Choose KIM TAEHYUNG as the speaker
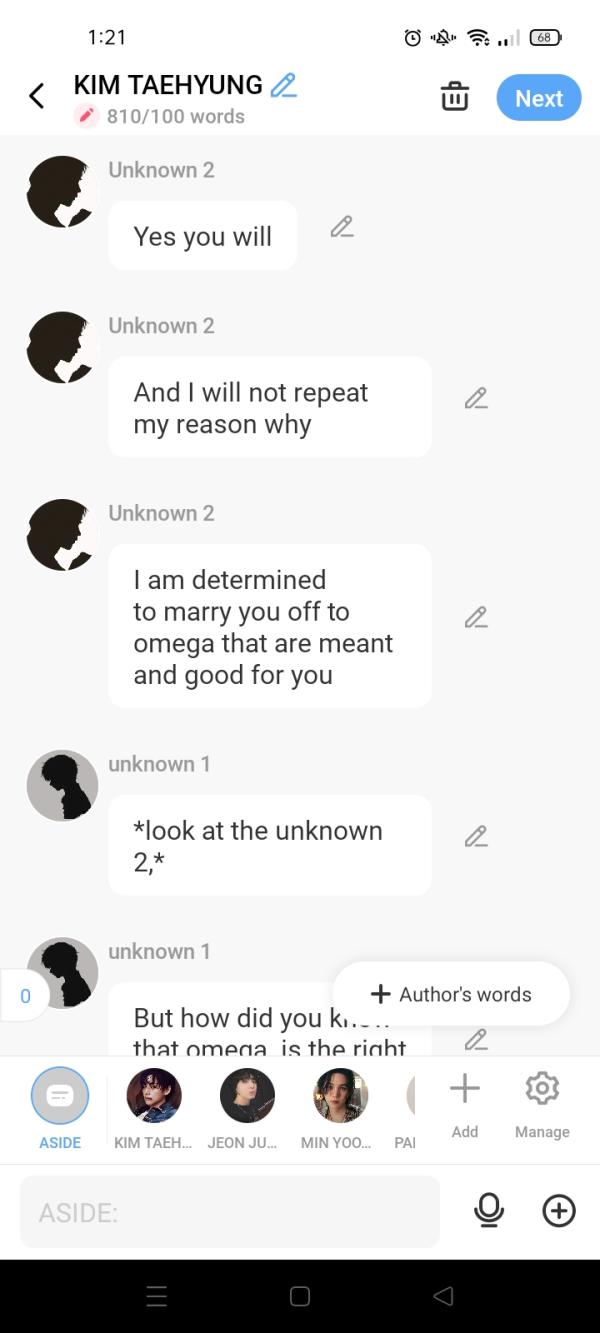 pos(154,1096)
